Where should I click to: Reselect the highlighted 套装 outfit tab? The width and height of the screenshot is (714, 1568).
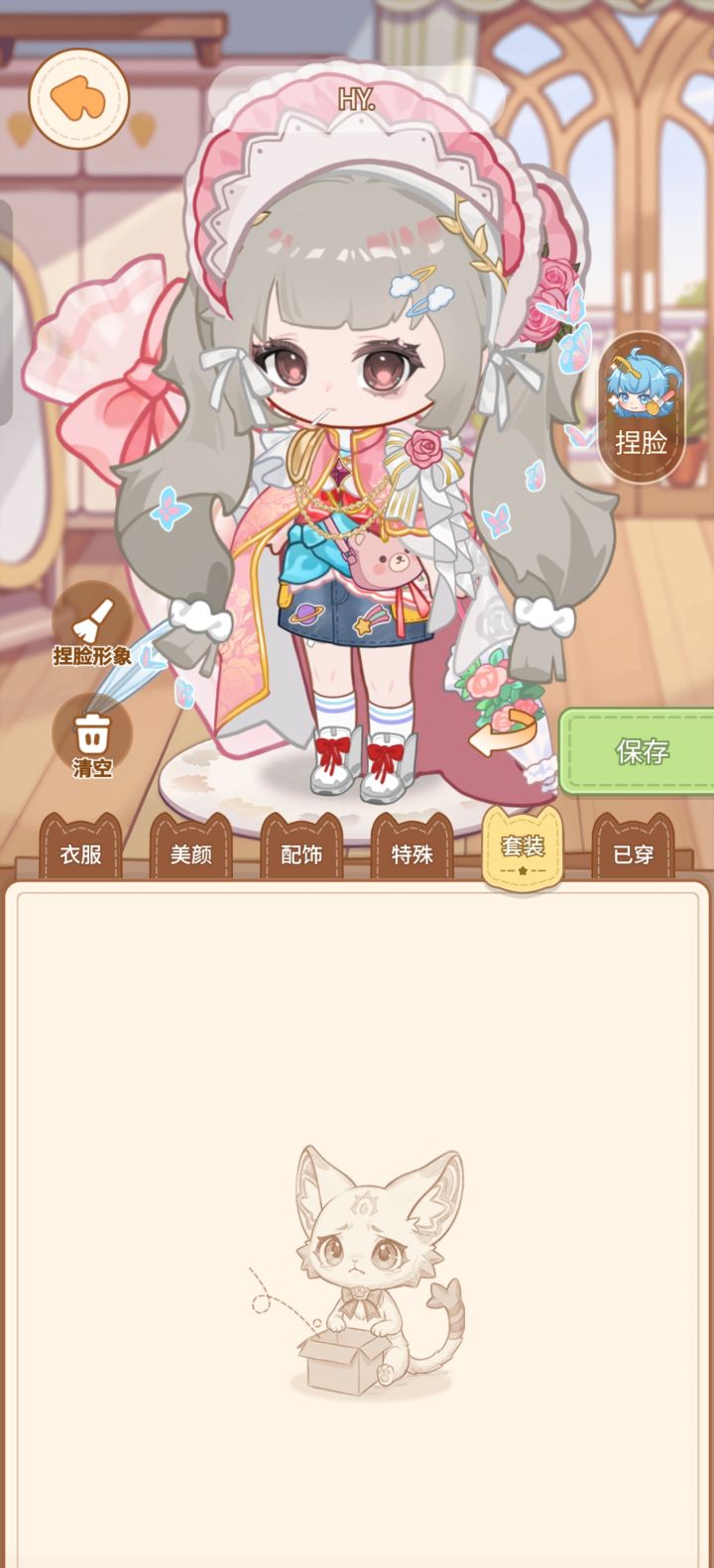523,847
